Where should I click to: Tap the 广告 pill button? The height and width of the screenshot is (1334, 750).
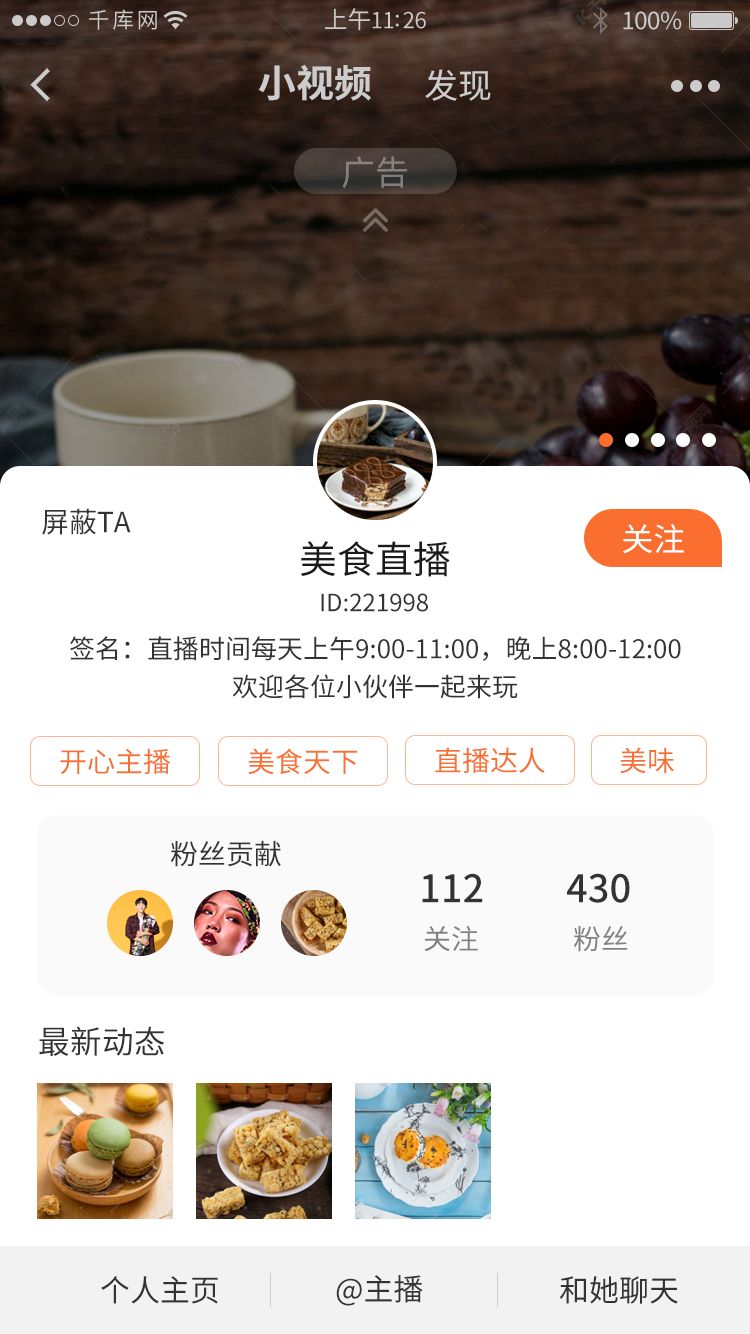(375, 172)
